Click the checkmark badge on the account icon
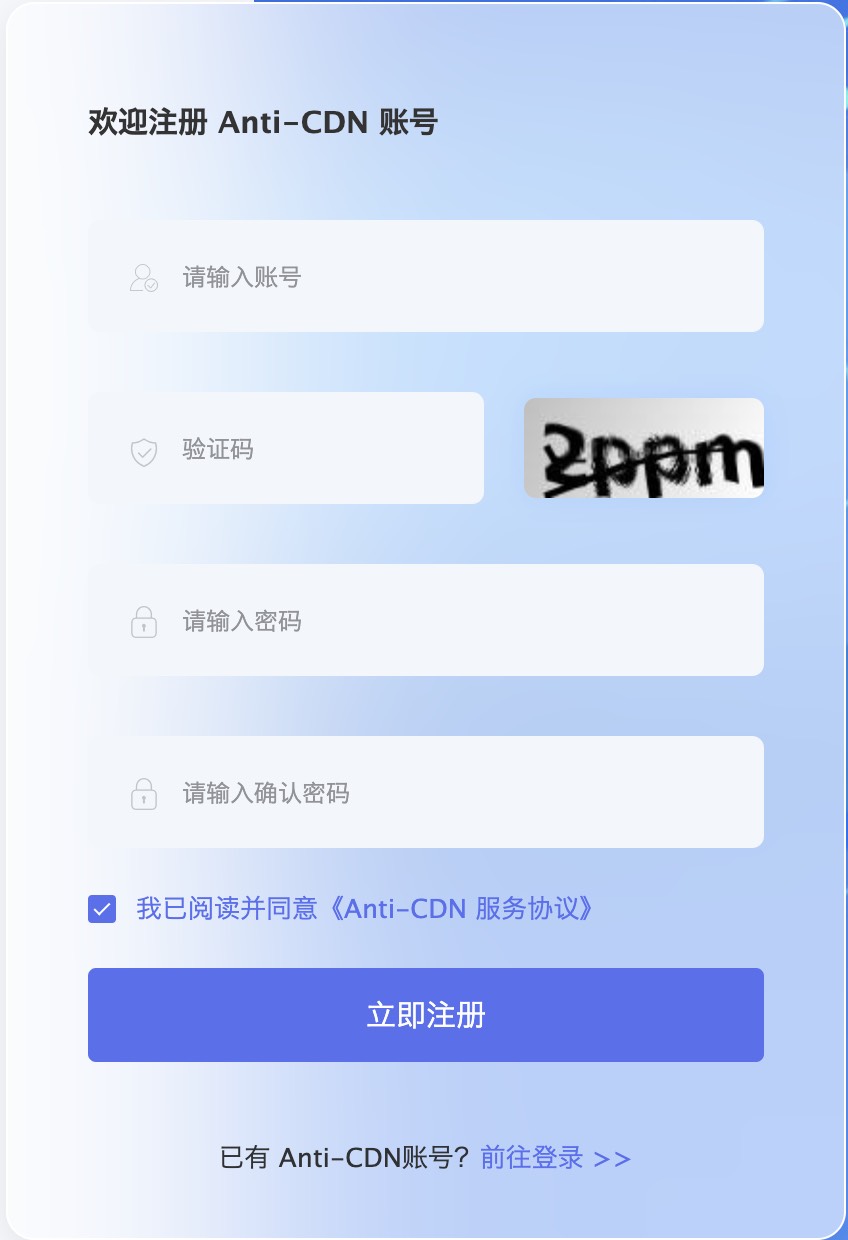 [x=152, y=285]
